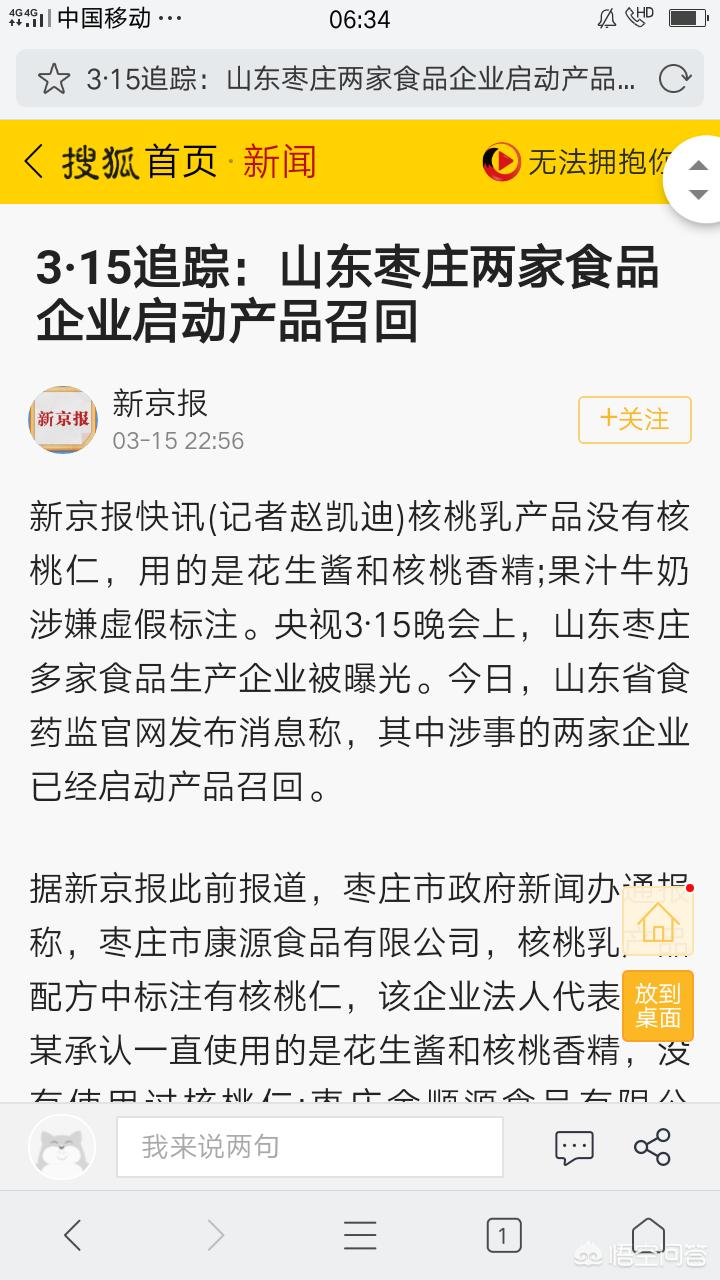This screenshot has height=1280, width=720.
Task: Open the 新闻 section link
Action: [279, 161]
